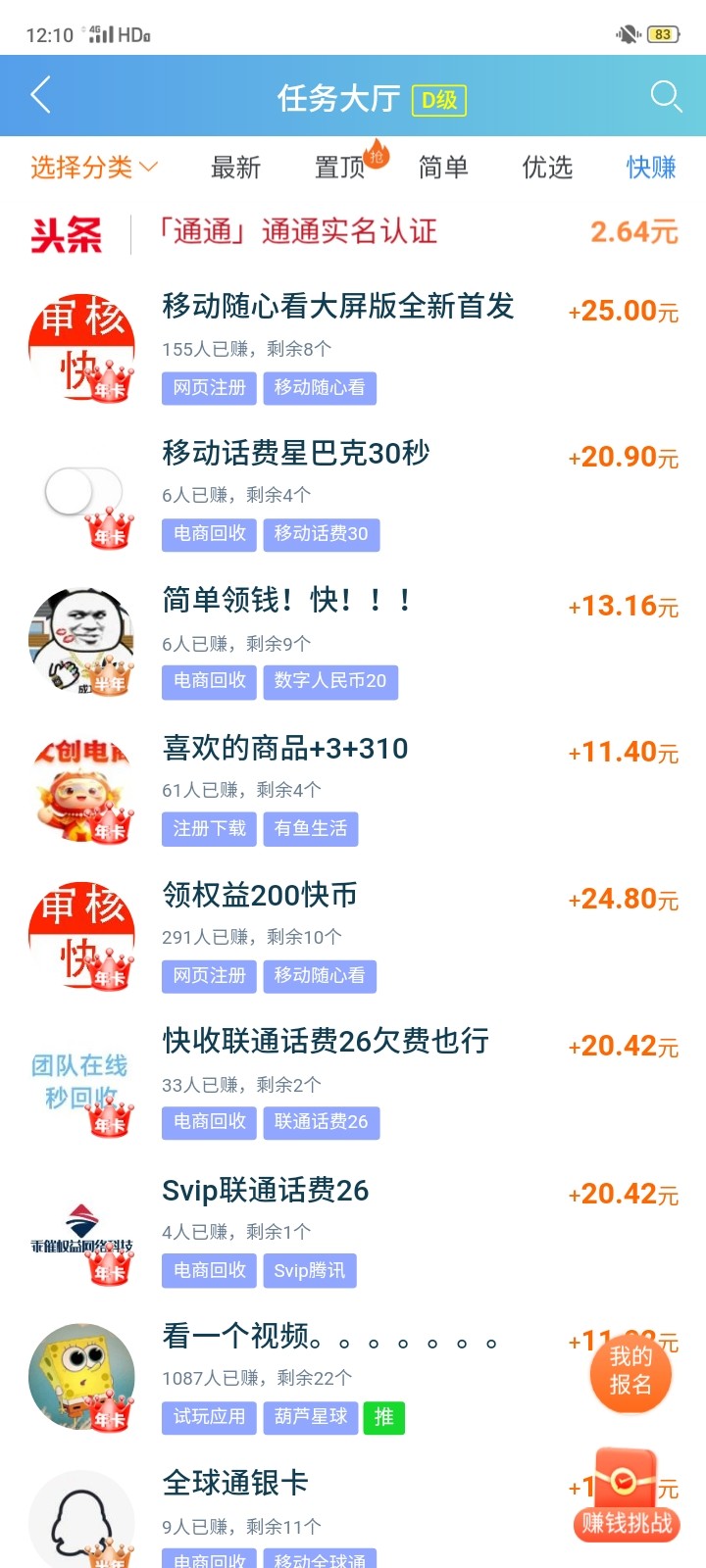Select the 电商回收 tag under 移动话费星巴克30秒
The image size is (706, 1568).
[208, 535]
